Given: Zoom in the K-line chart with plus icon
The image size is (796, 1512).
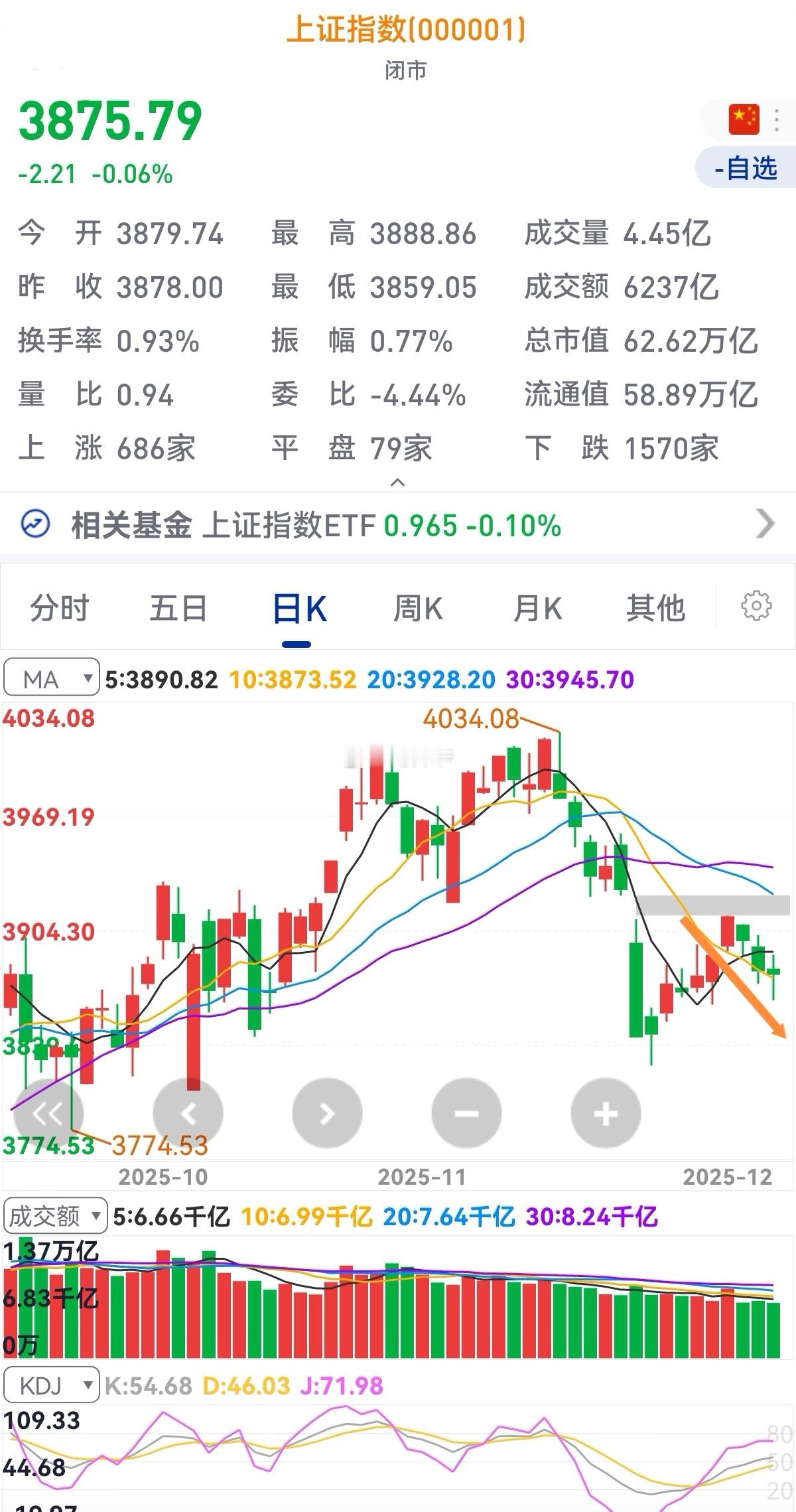Looking at the screenshot, I should 604,1112.
